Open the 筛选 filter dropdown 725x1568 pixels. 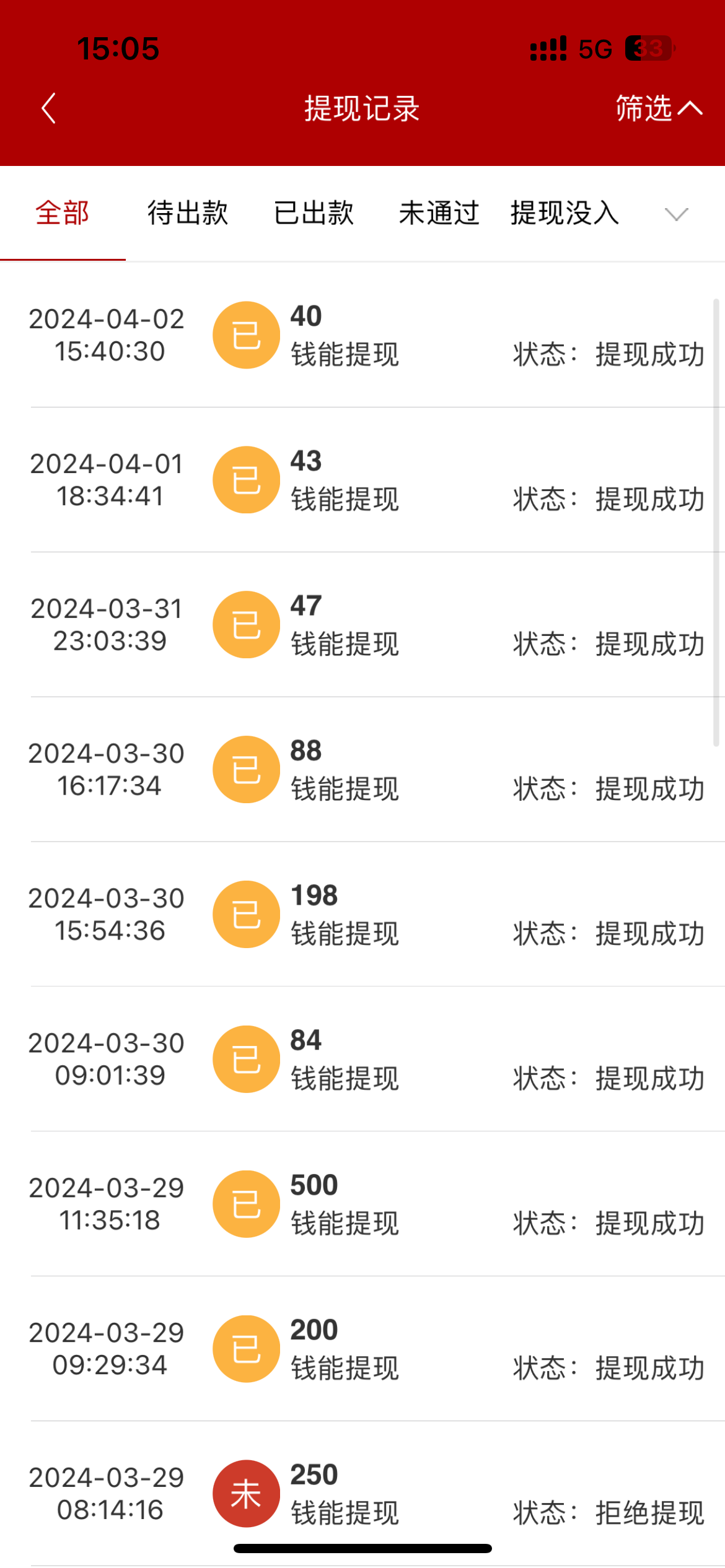pos(658,109)
